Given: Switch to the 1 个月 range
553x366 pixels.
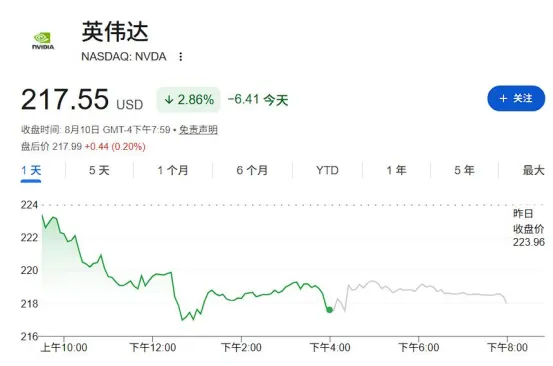Looking at the screenshot, I should [173, 171].
